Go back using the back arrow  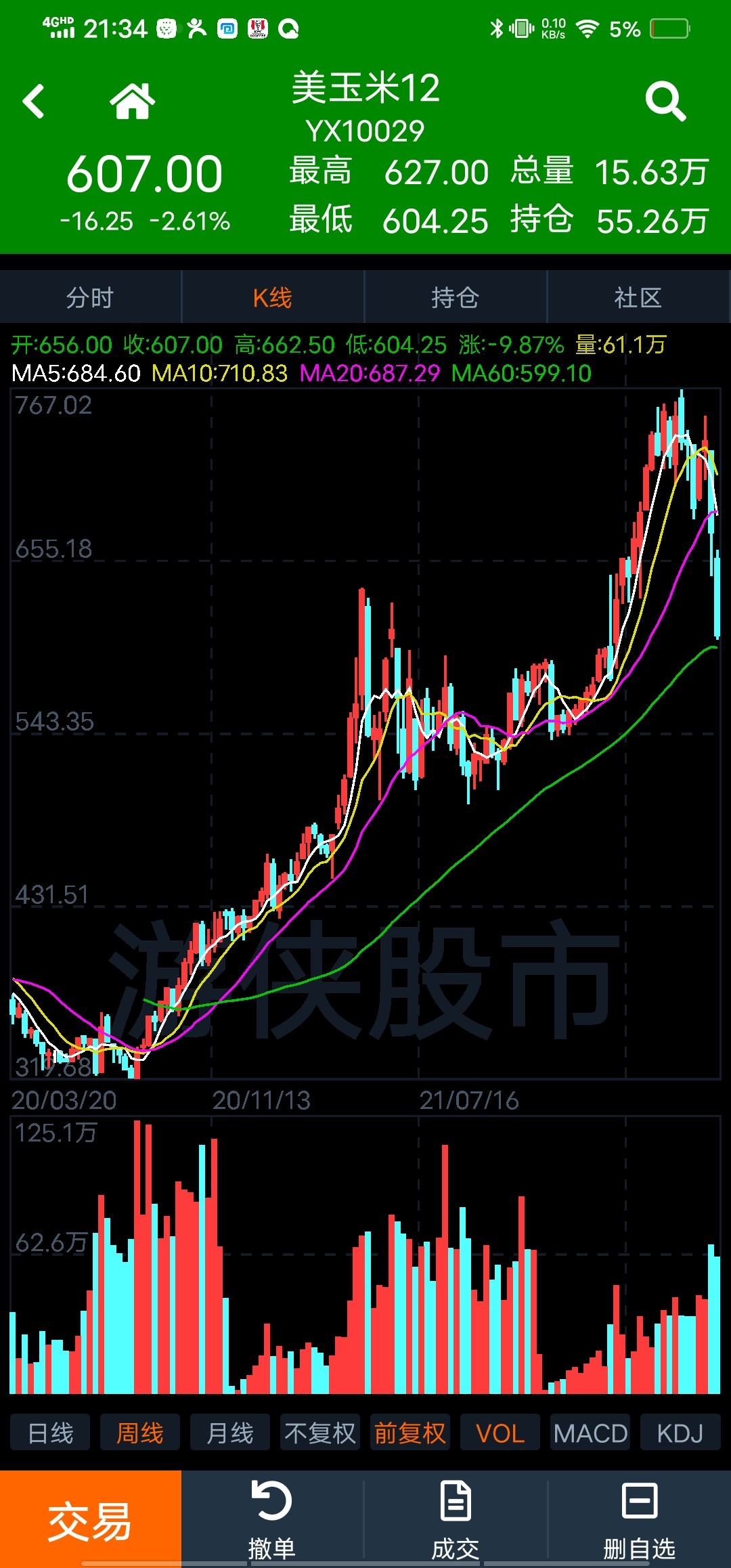tap(34, 102)
